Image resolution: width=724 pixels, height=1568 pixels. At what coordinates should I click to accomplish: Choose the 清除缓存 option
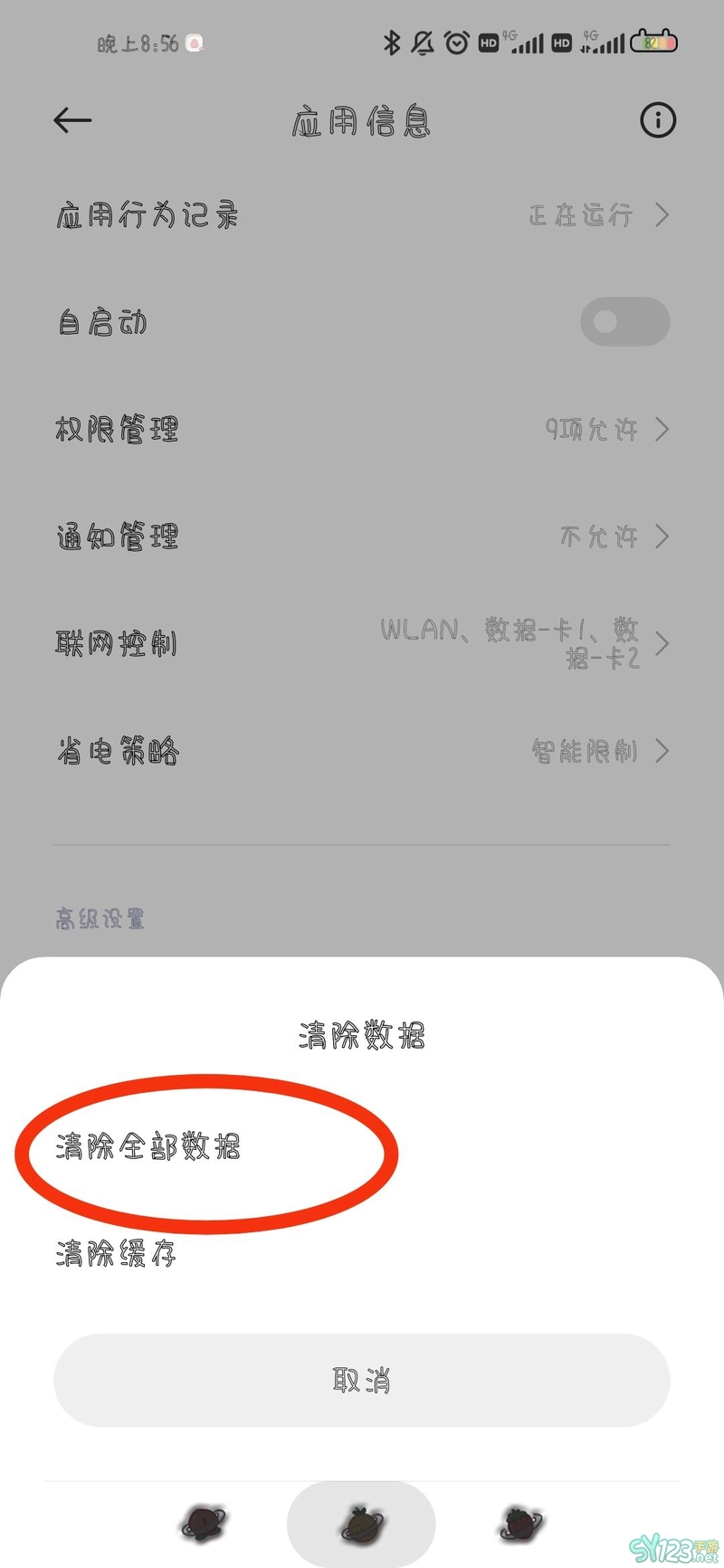tap(116, 1254)
